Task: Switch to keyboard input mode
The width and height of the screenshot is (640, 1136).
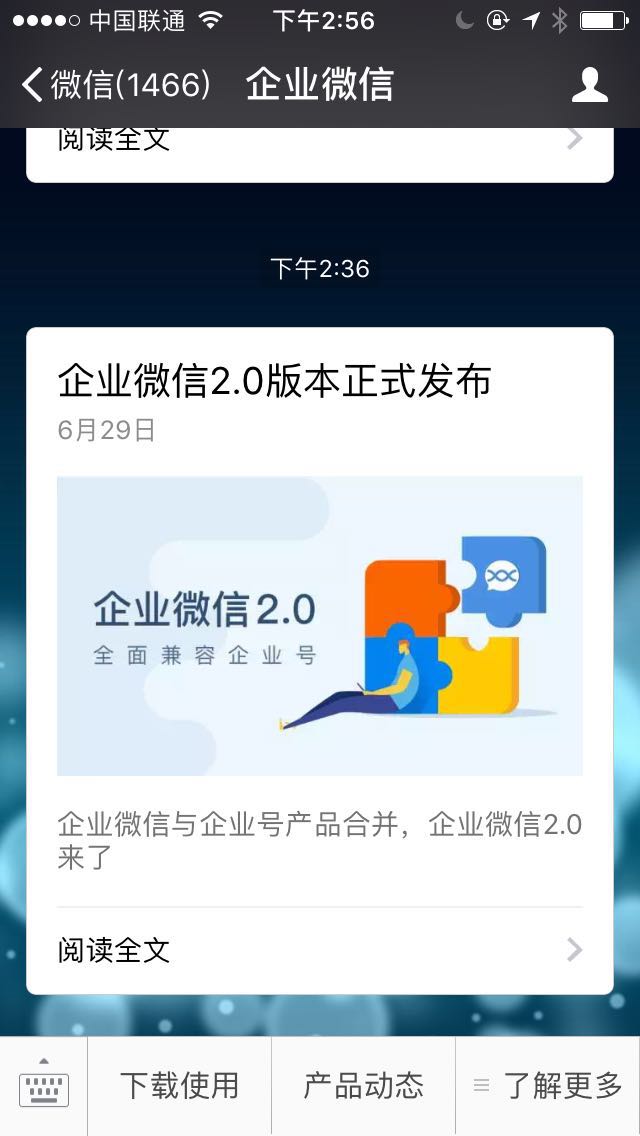Action: [x=44, y=1086]
